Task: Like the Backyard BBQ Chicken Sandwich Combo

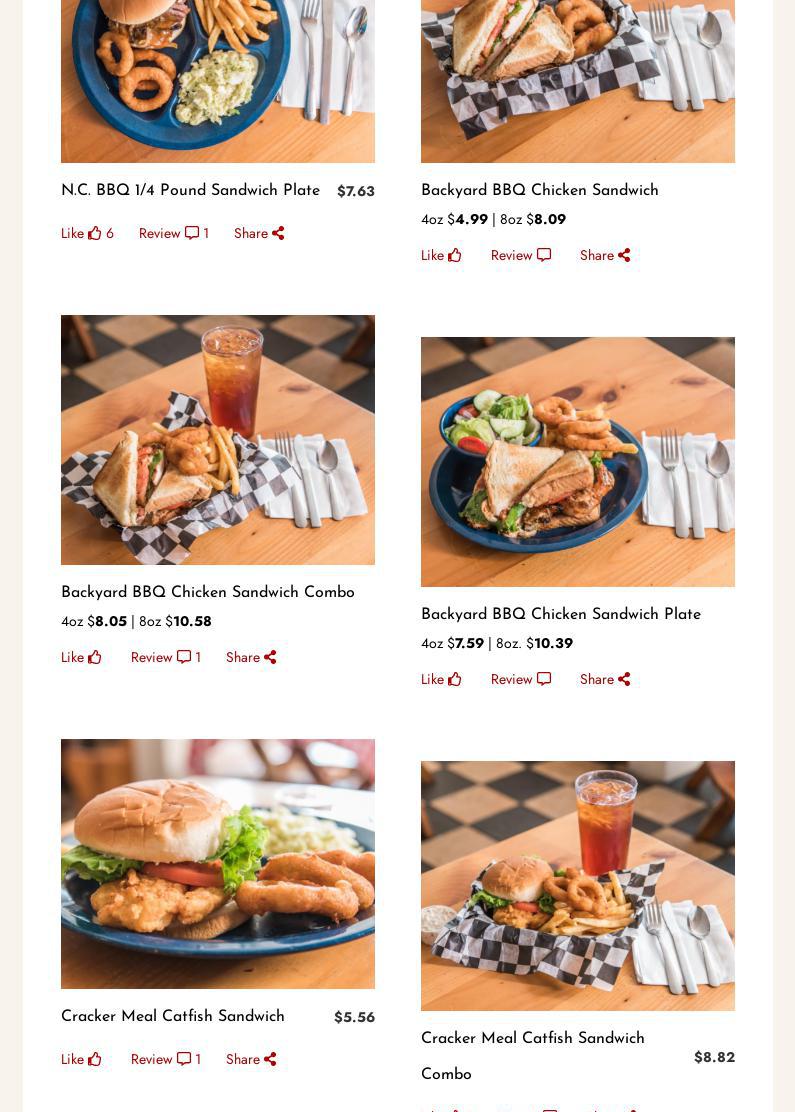Action: pos(81,658)
